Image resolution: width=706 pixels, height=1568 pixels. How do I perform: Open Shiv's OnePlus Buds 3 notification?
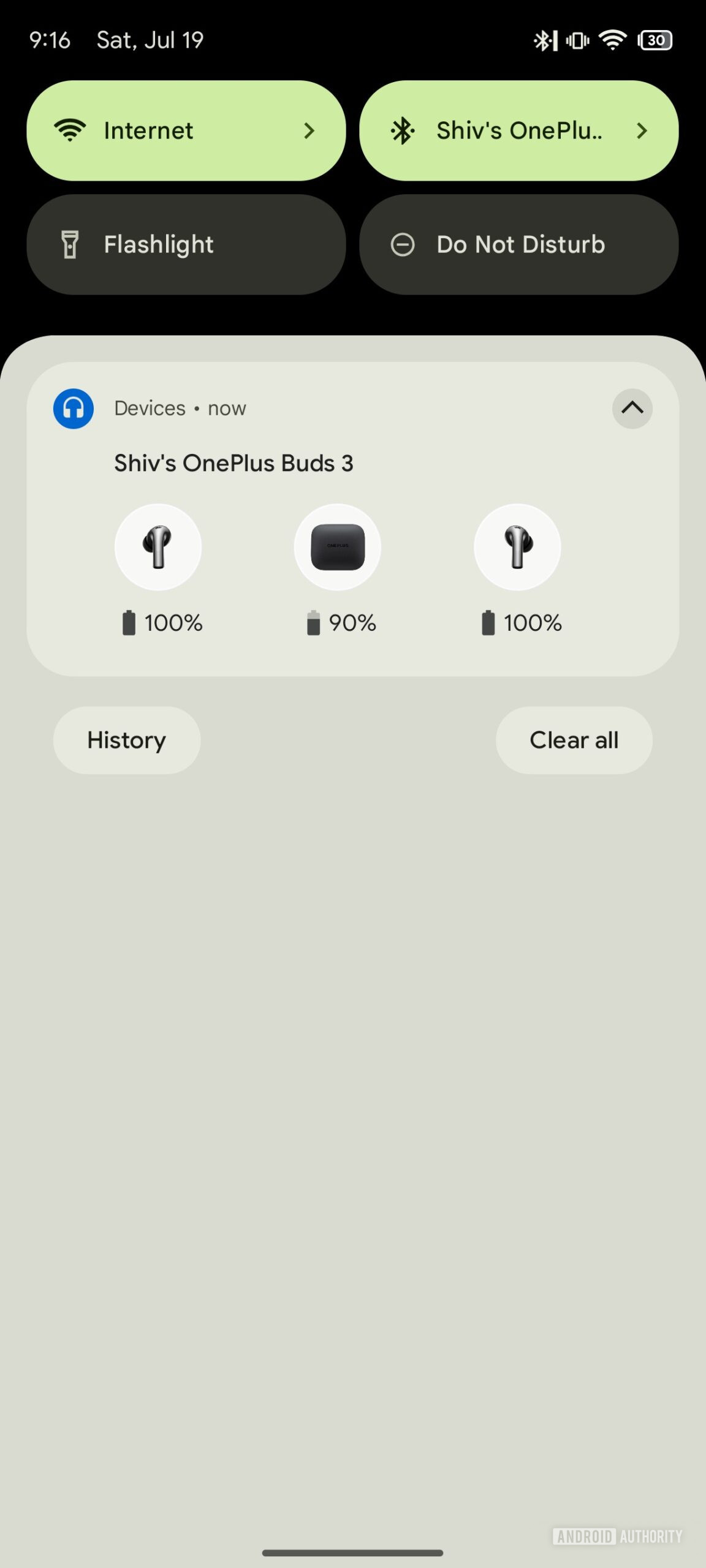(x=233, y=463)
